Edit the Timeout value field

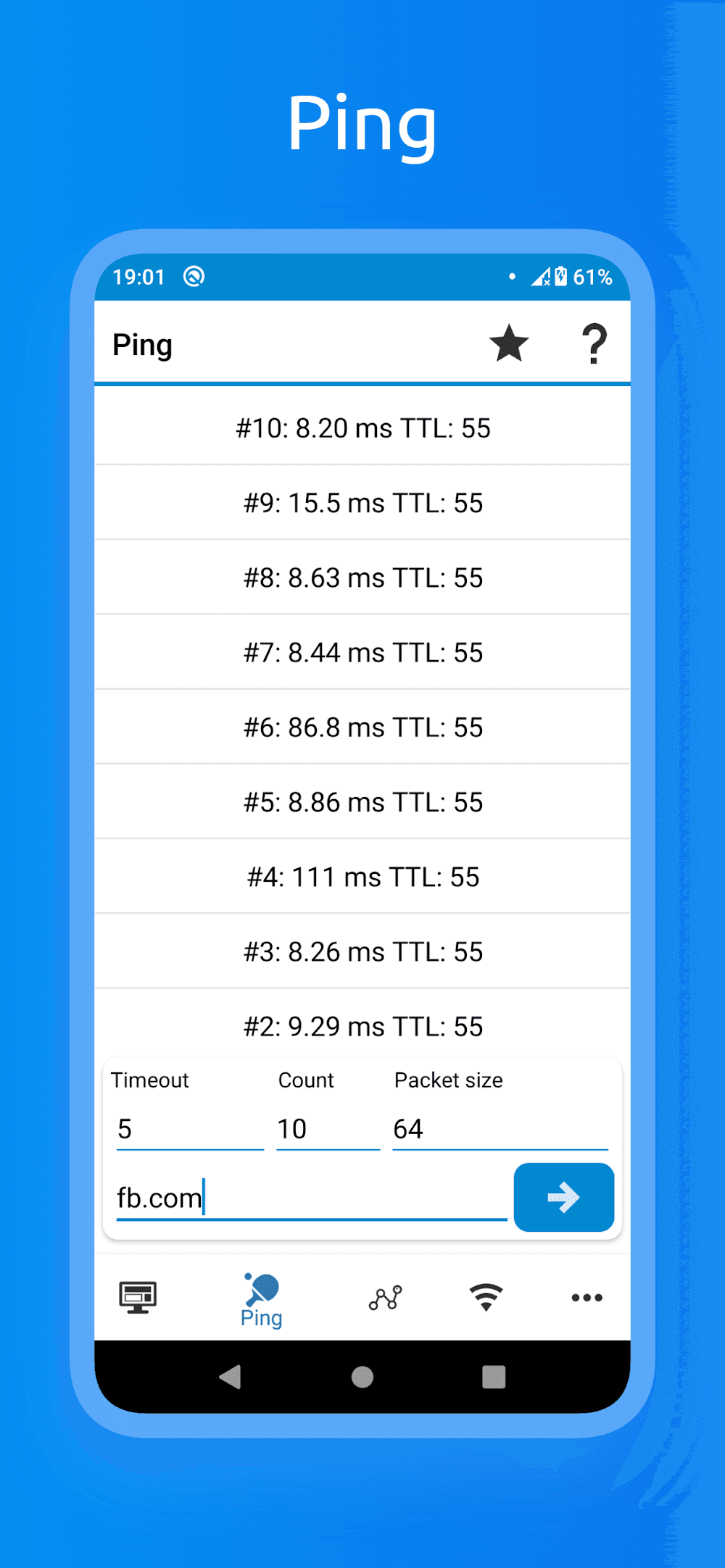pos(188,1128)
